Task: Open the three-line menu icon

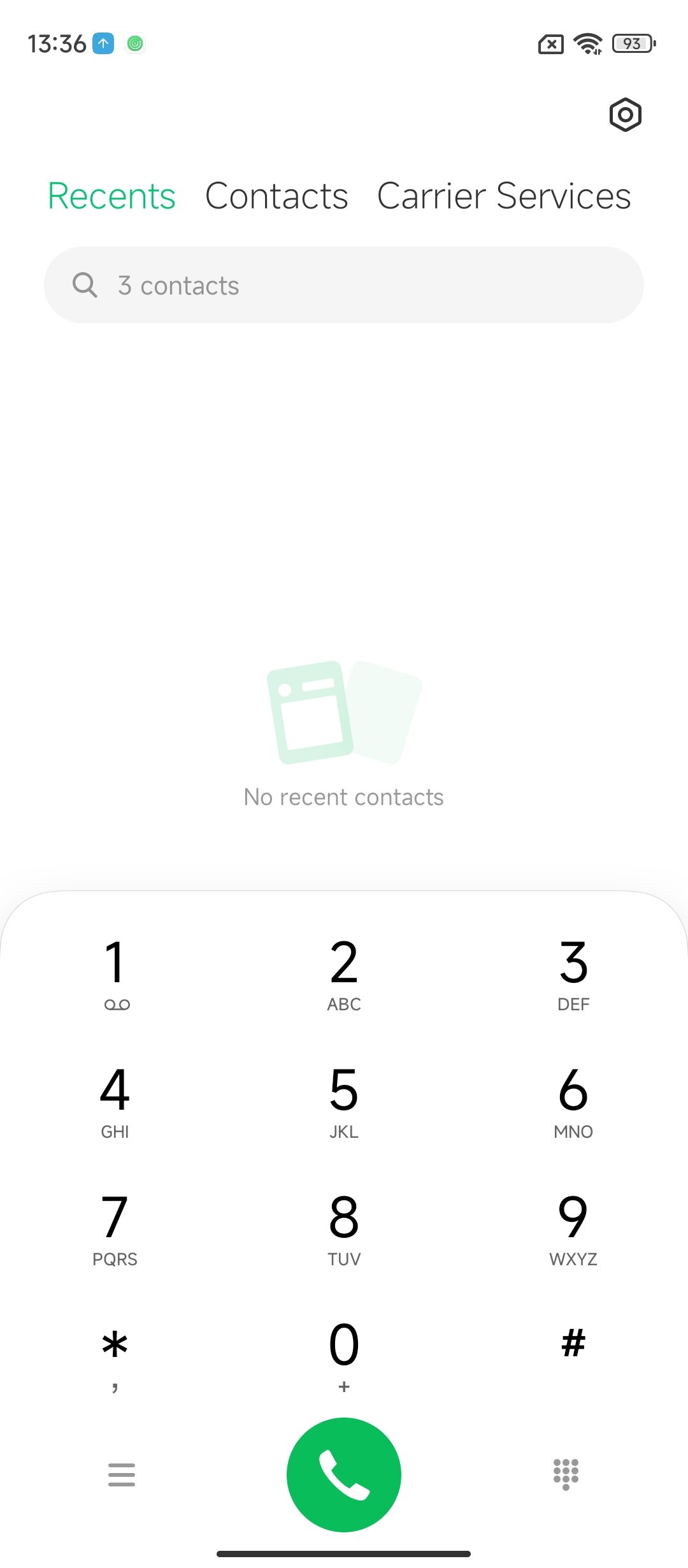Action: pos(122,1474)
